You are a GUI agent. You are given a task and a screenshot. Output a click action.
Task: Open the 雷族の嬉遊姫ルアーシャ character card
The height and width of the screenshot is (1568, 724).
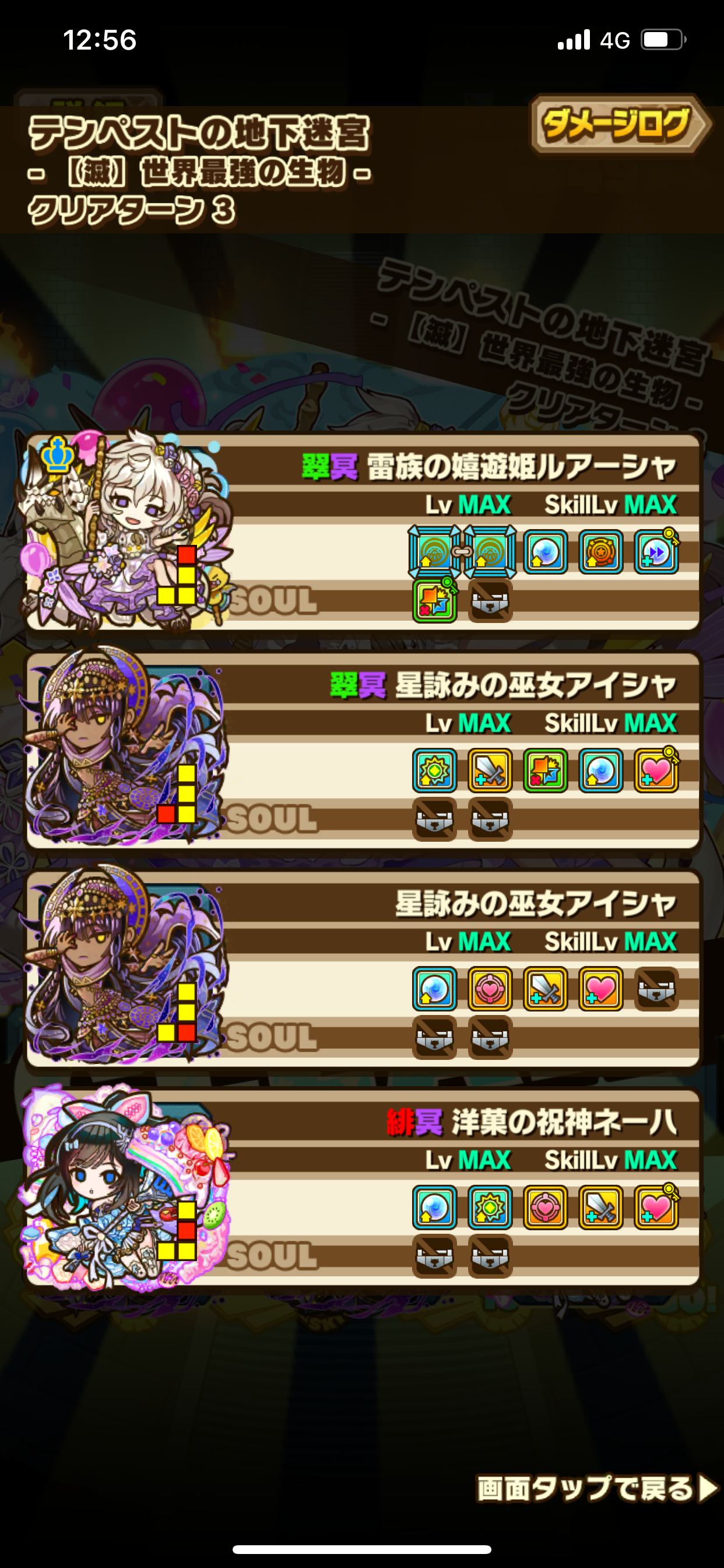(x=361, y=531)
